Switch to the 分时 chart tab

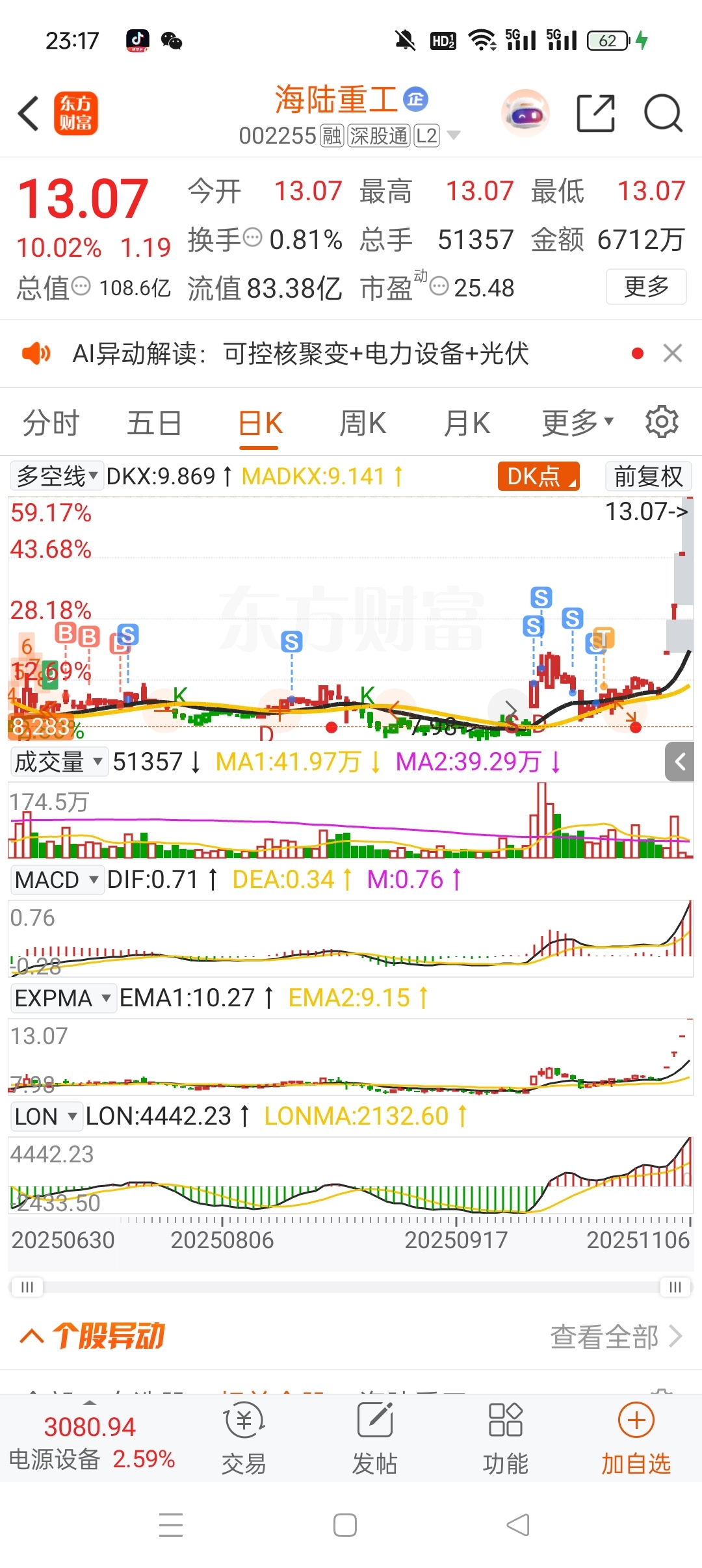pos(51,423)
